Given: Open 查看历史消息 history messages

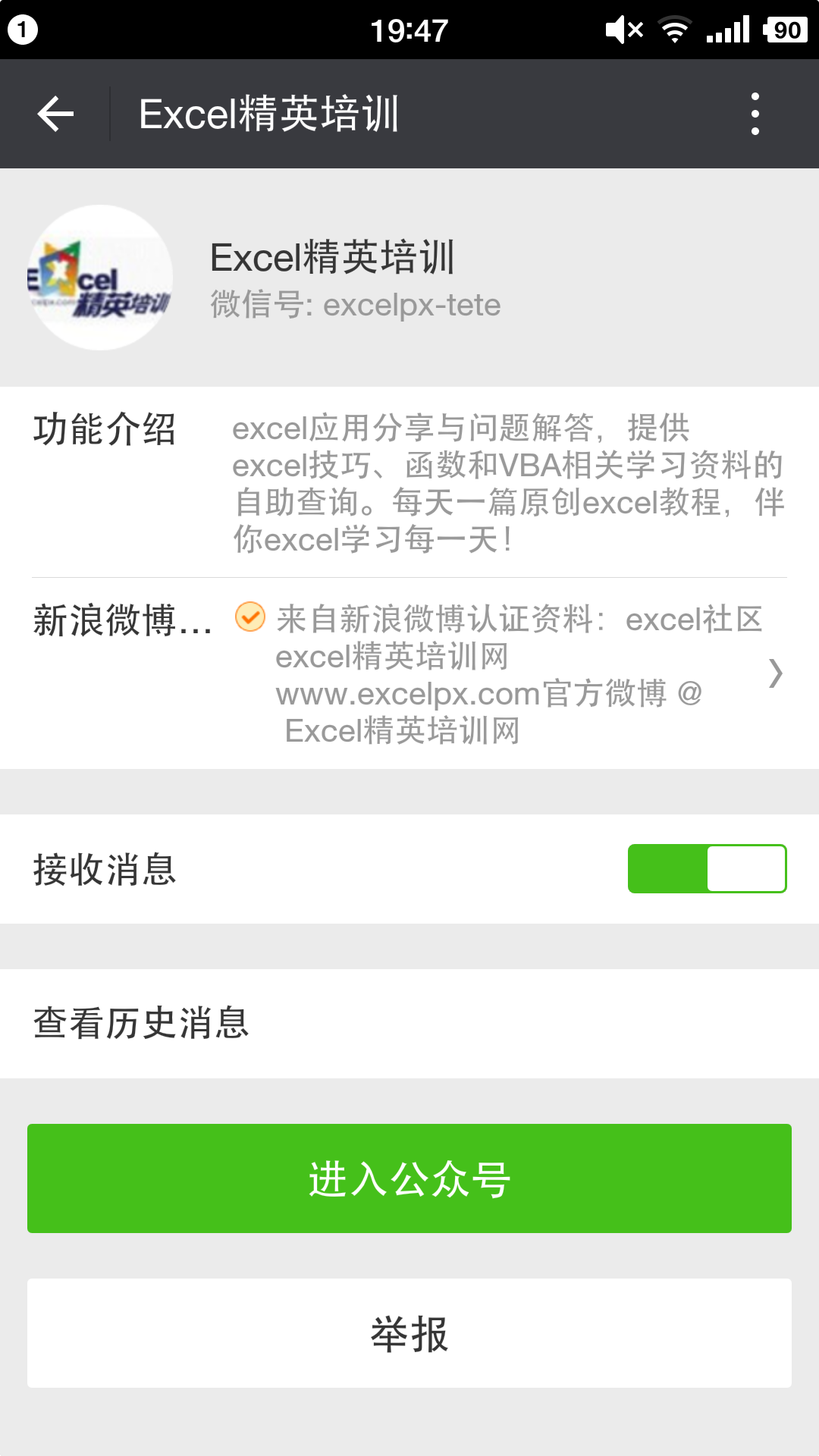Looking at the screenshot, I should [x=409, y=1021].
